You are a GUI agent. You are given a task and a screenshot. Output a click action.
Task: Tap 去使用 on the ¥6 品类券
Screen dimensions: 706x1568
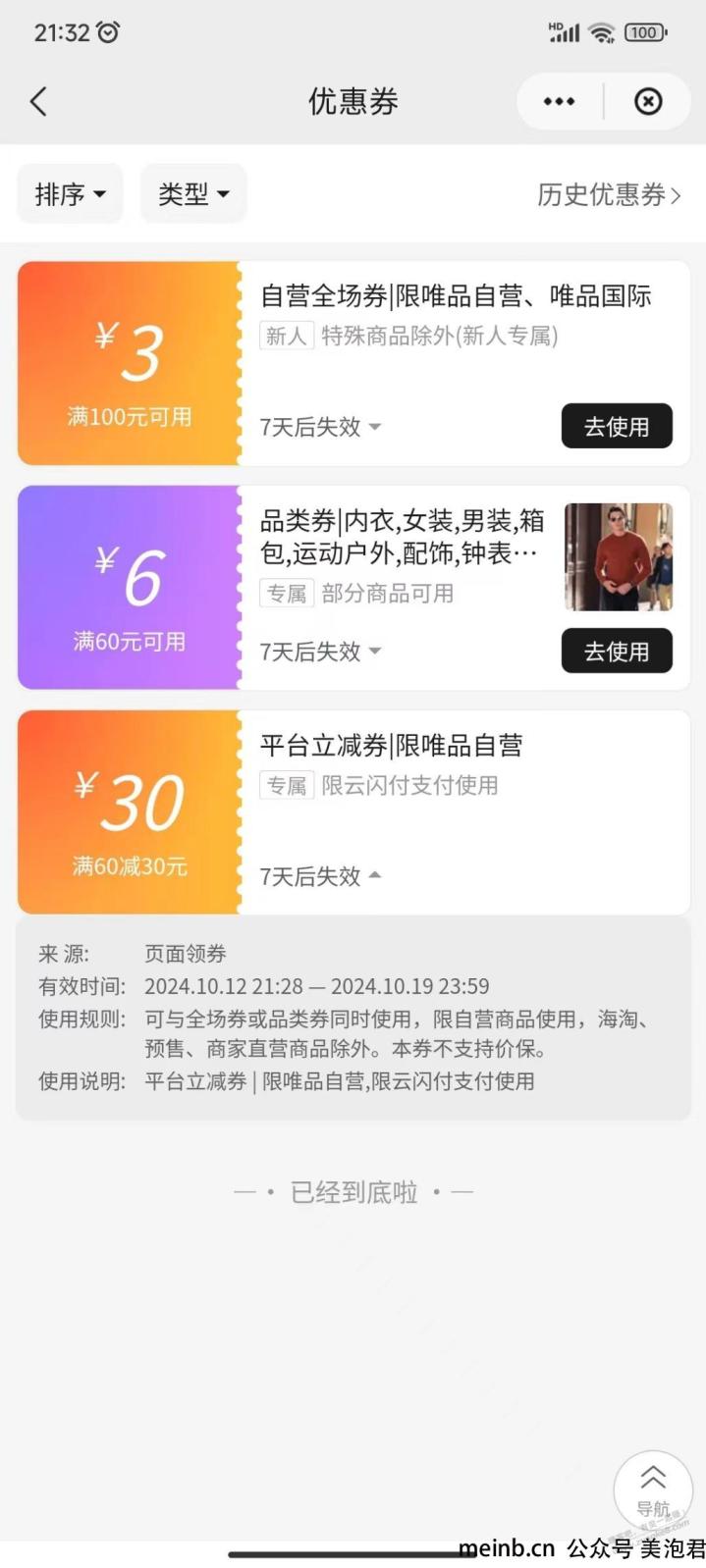click(617, 651)
